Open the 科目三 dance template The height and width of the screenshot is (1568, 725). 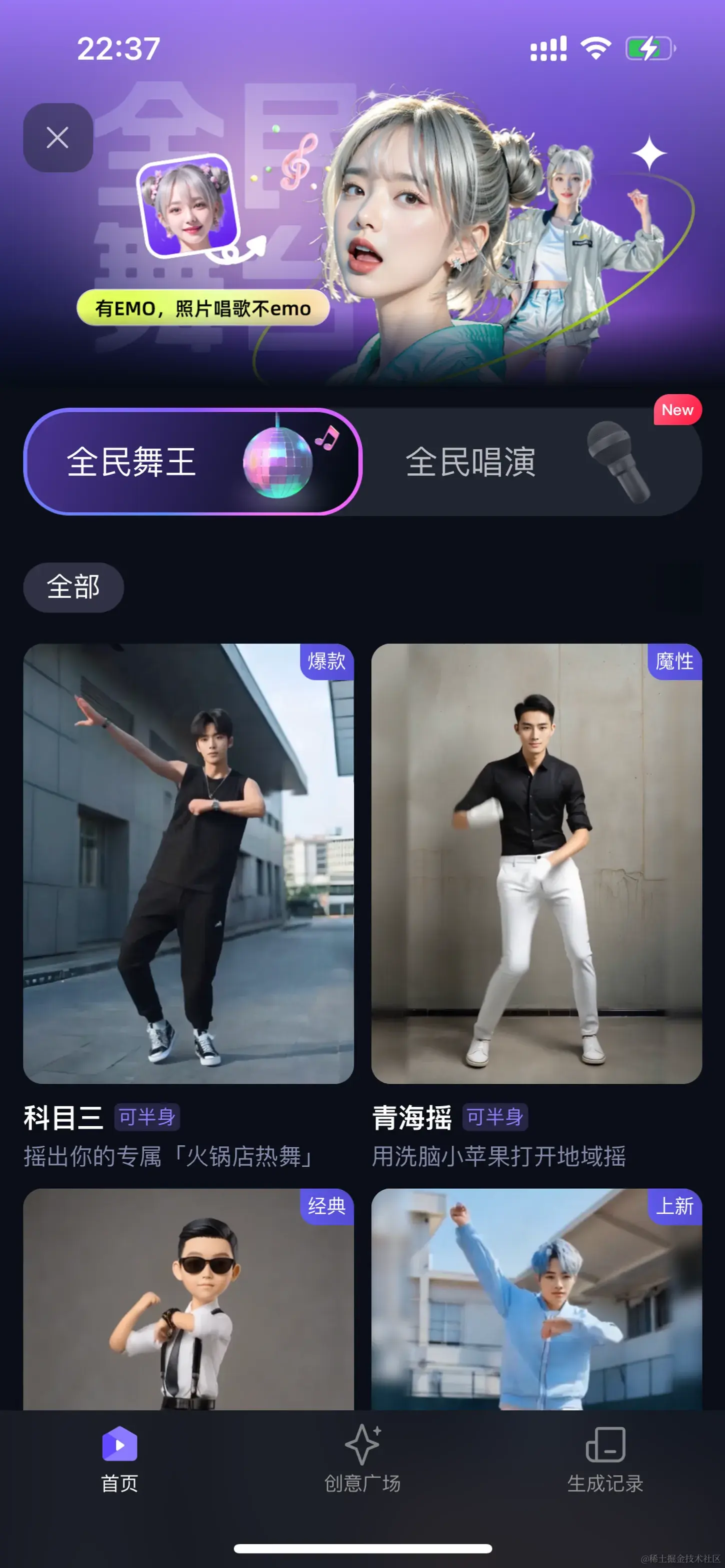[x=188, y=863]
